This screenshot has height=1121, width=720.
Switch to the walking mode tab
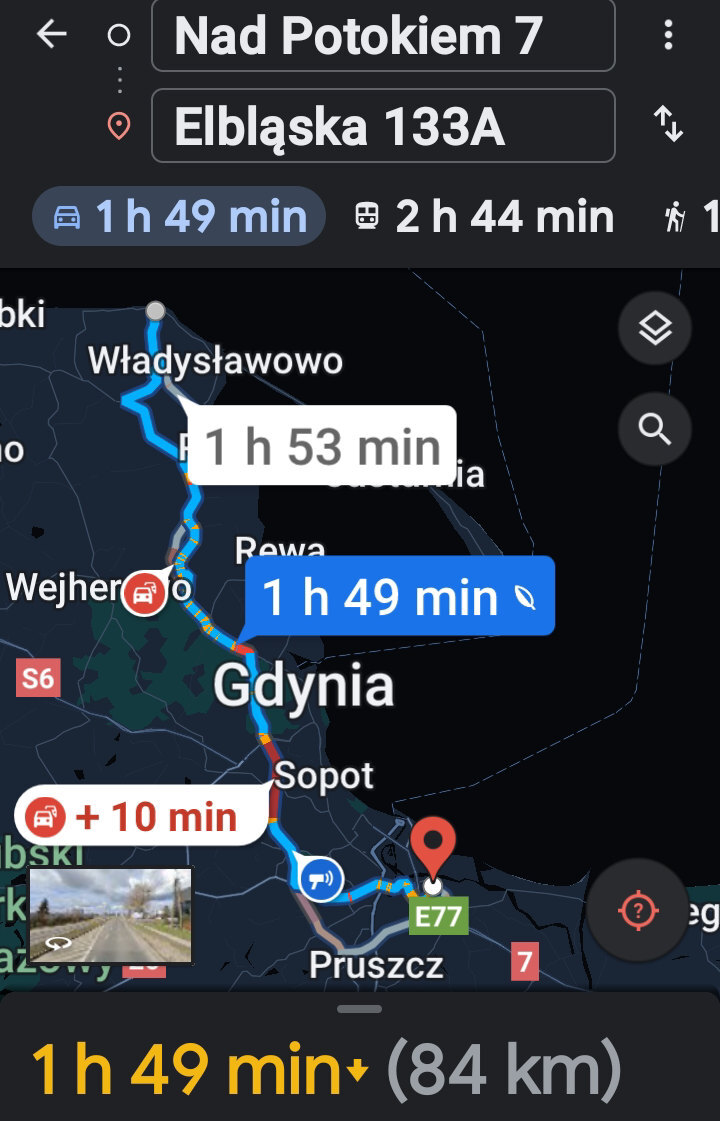(x=692, y=217)
